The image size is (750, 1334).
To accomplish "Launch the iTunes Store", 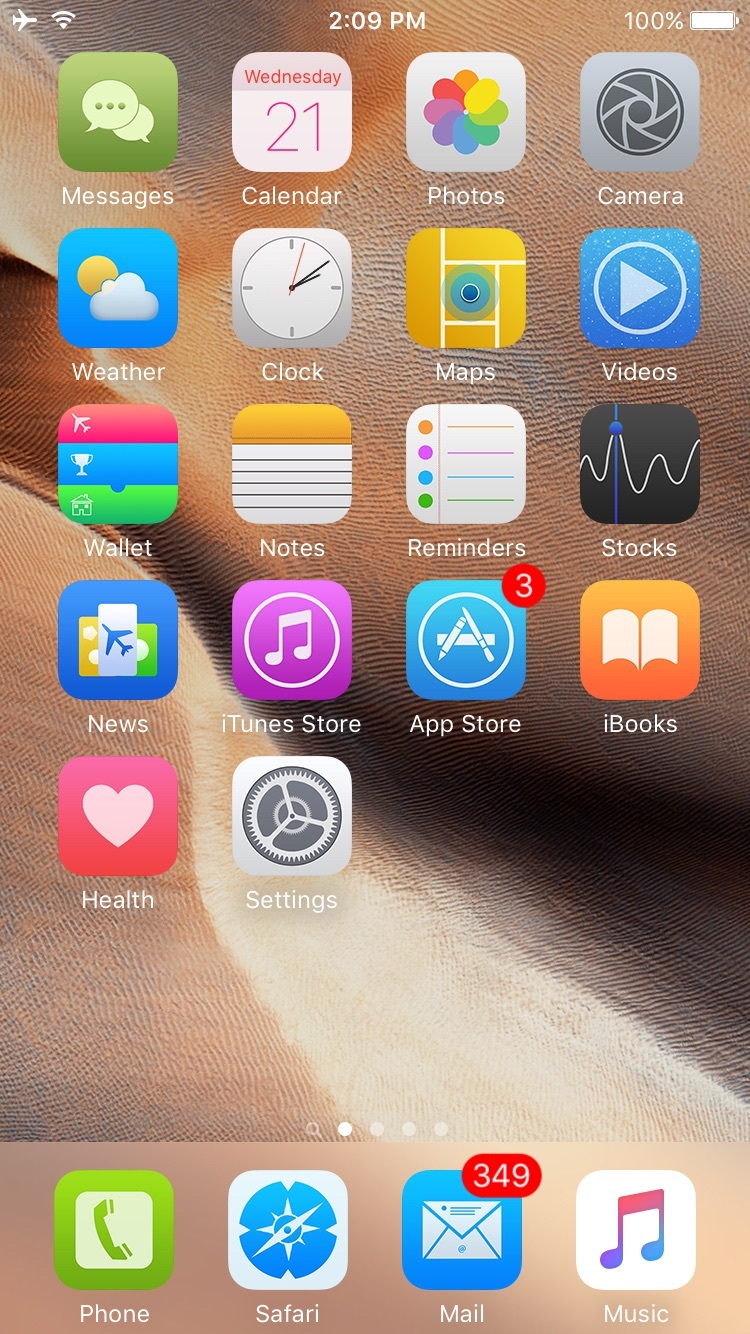I will click(x=292, y=640).
